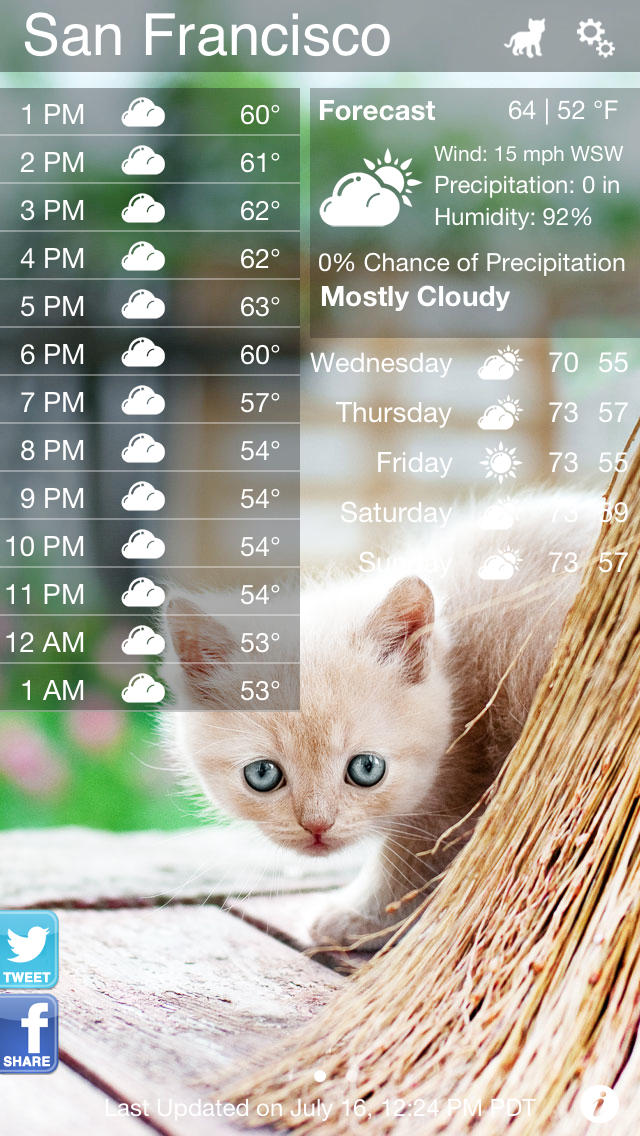Open the cat themes icon
The height and width of the screenshot is (1136, 640).
click(x=525, y=38)
